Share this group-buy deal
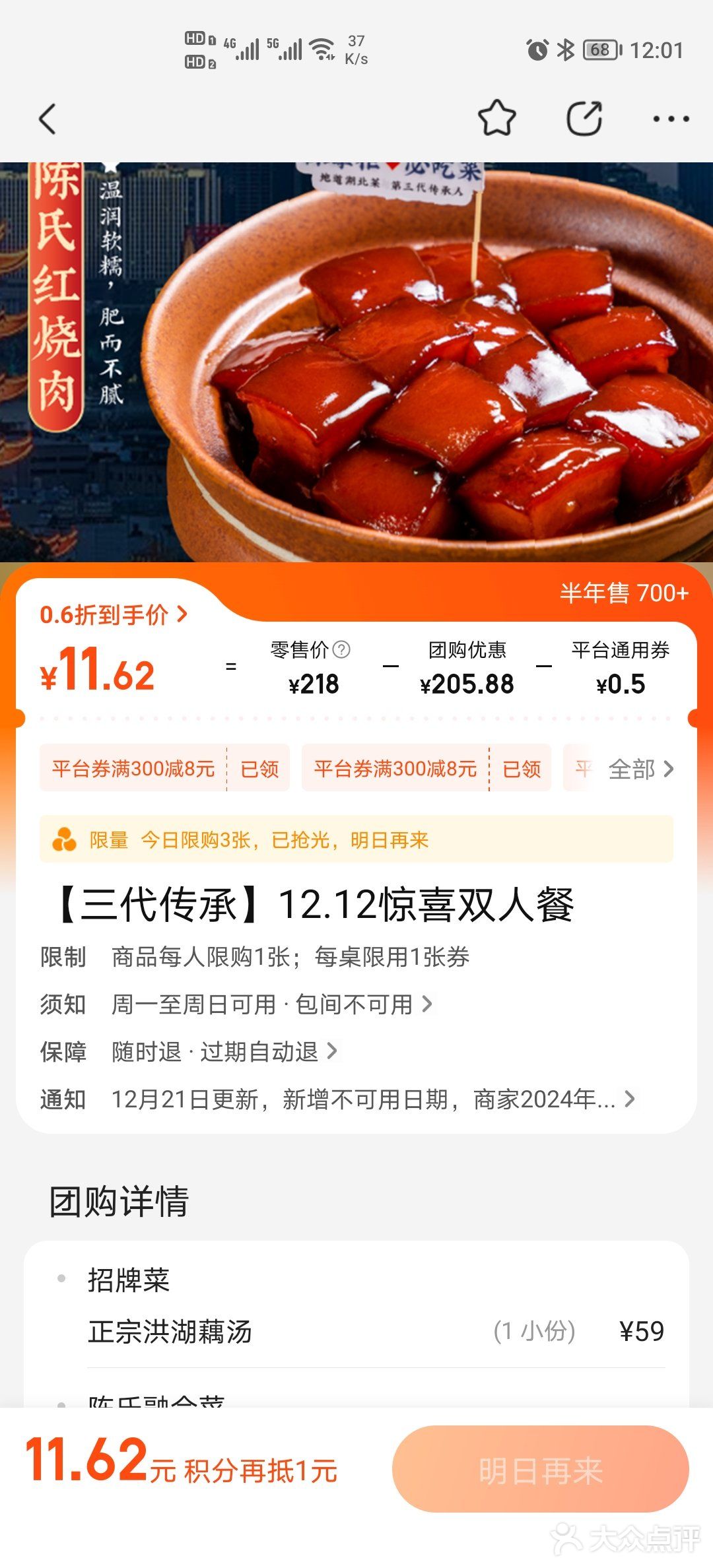713x1568 pixels. [x=584, y=119]
